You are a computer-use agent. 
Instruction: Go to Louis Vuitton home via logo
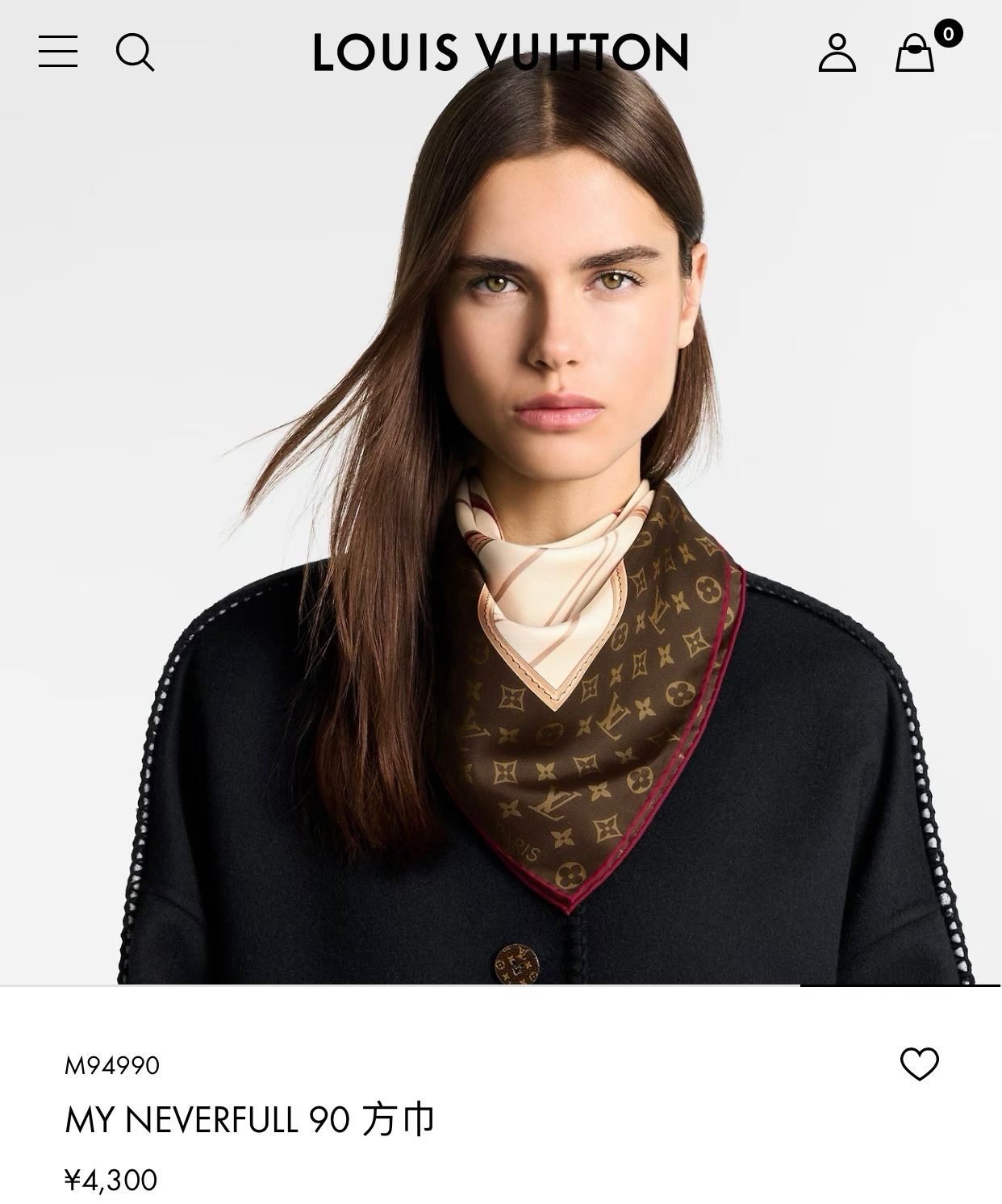coord(500,52)
